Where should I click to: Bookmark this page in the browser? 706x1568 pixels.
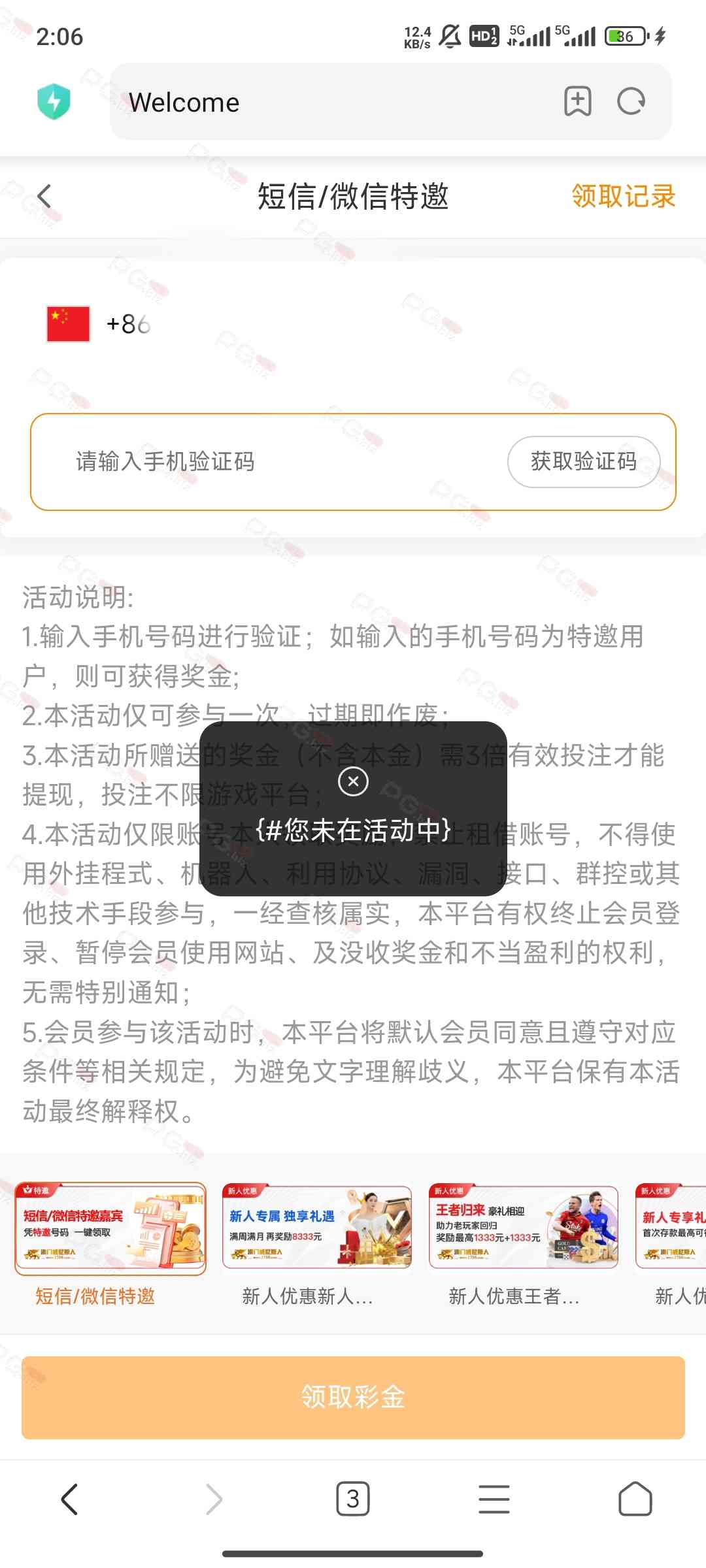click(x=577, y=101)
